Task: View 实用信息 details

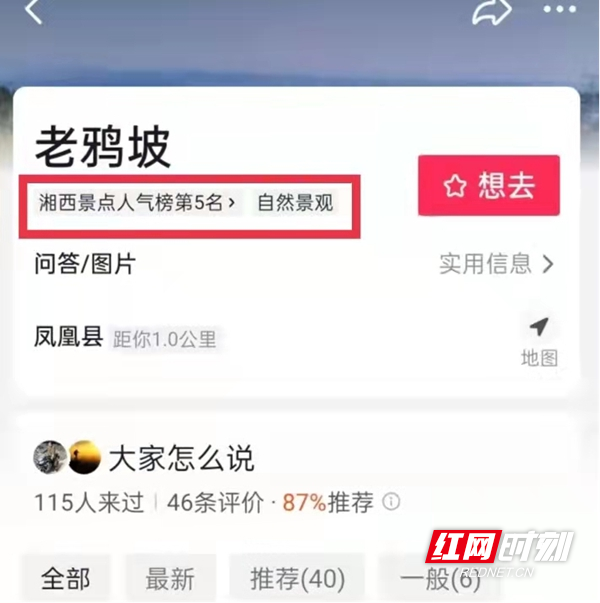Action: (496, 264)
